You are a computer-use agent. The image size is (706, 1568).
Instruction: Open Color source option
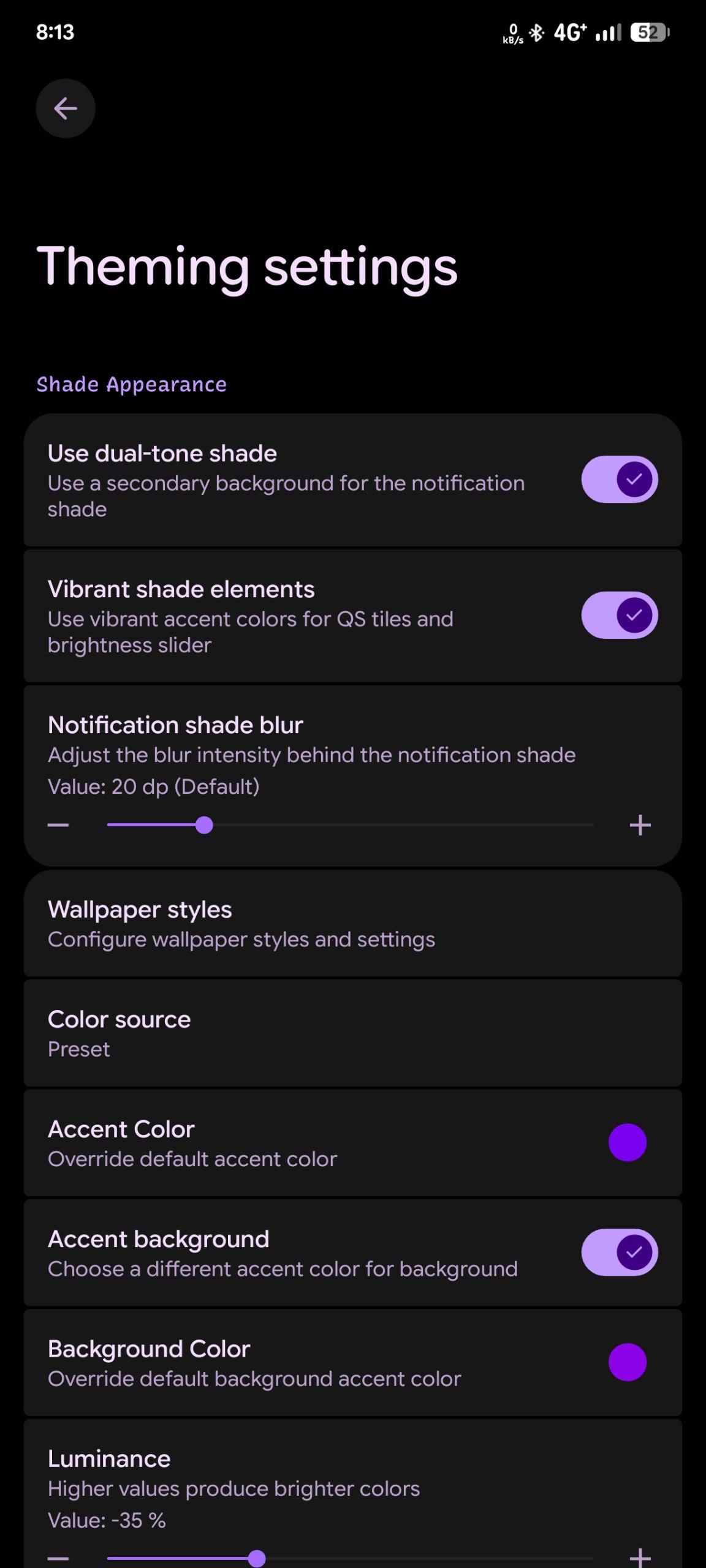click(x=352, y=1033)
